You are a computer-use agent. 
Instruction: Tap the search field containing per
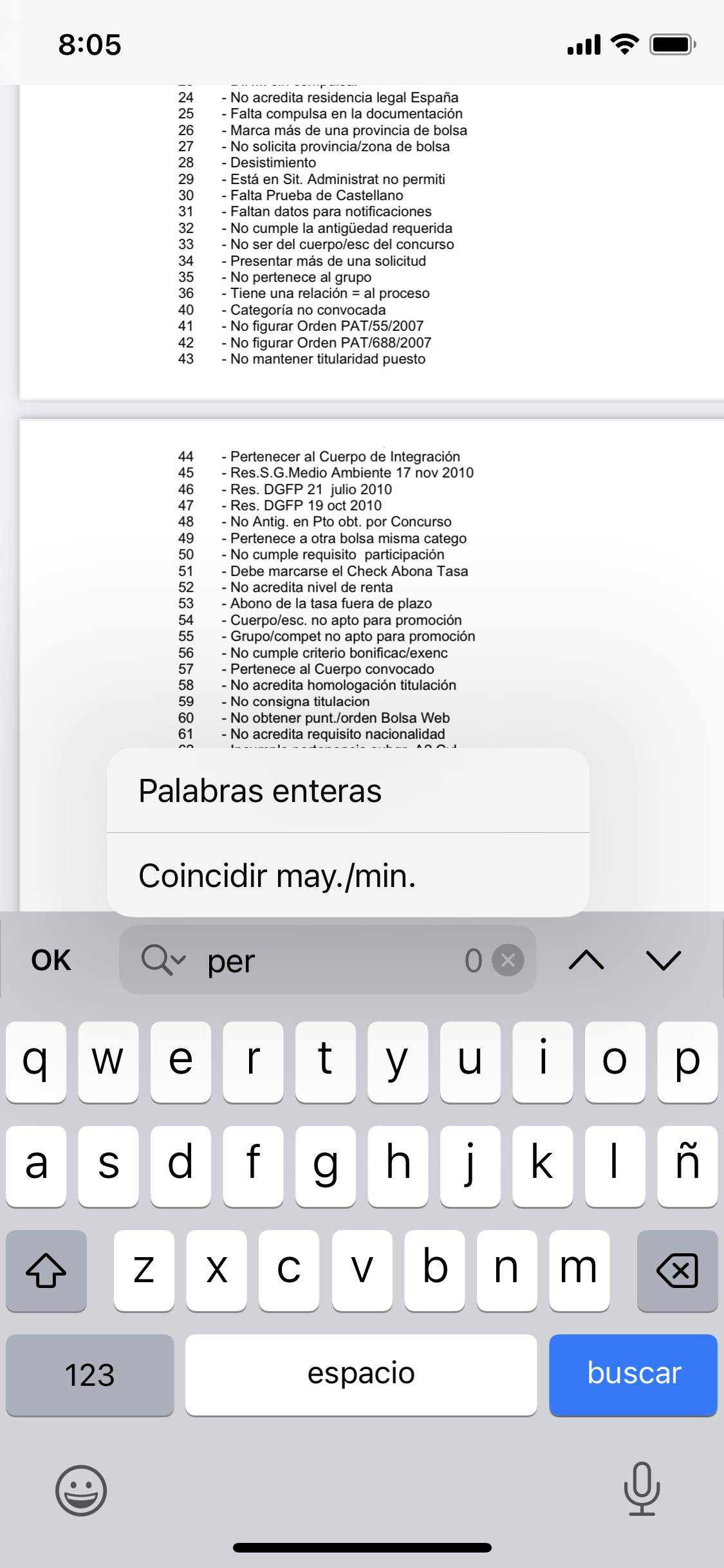328,960
